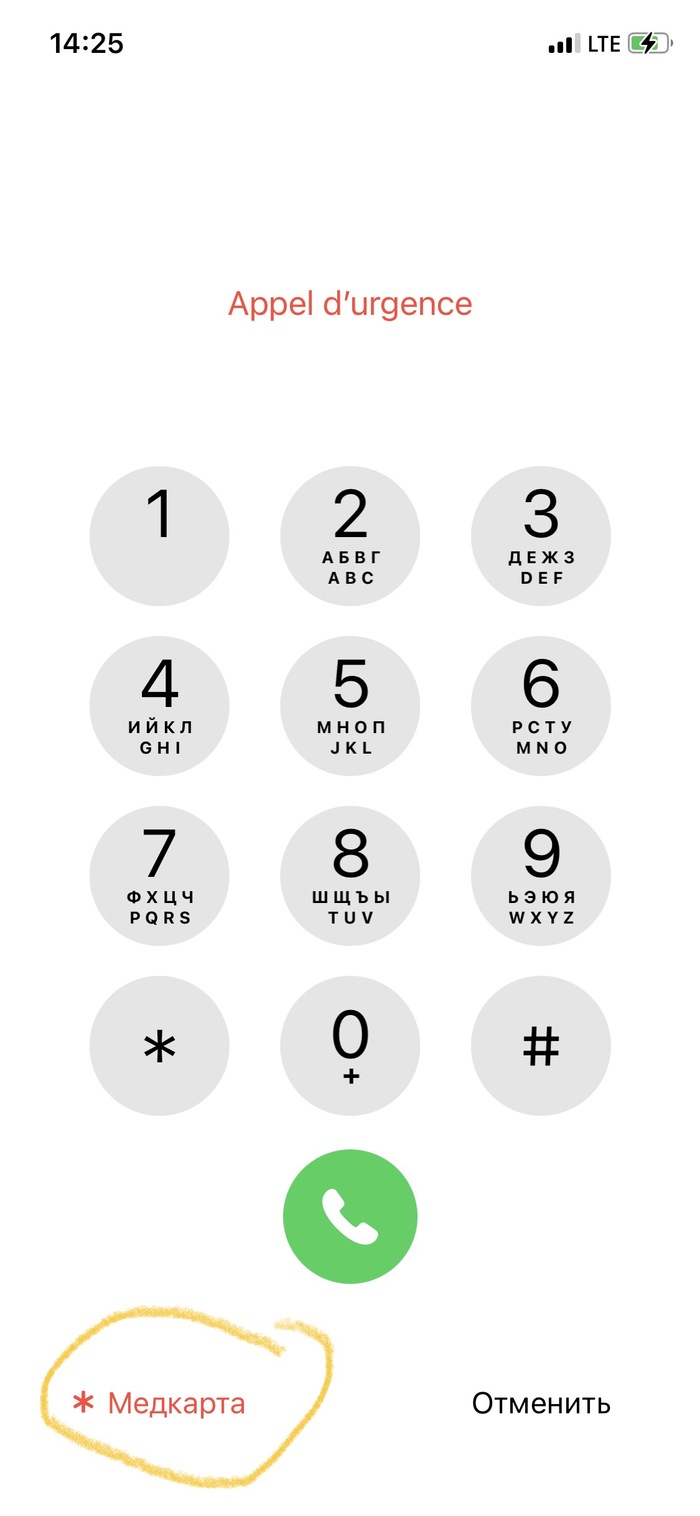Enter digit 7 on the keypad
700x1516 pixels.
(160, 876)
